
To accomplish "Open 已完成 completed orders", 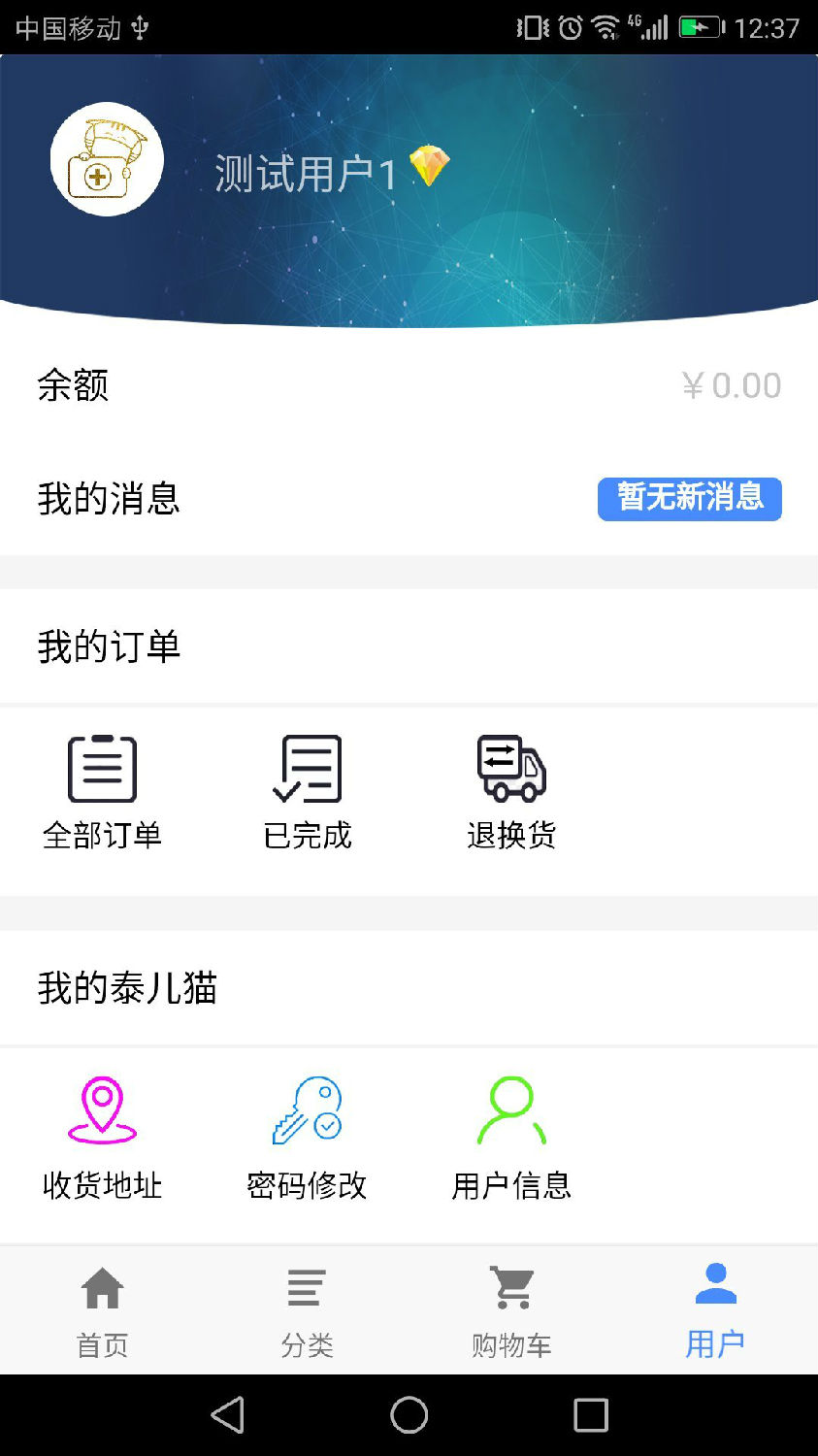I will [307, 791].
